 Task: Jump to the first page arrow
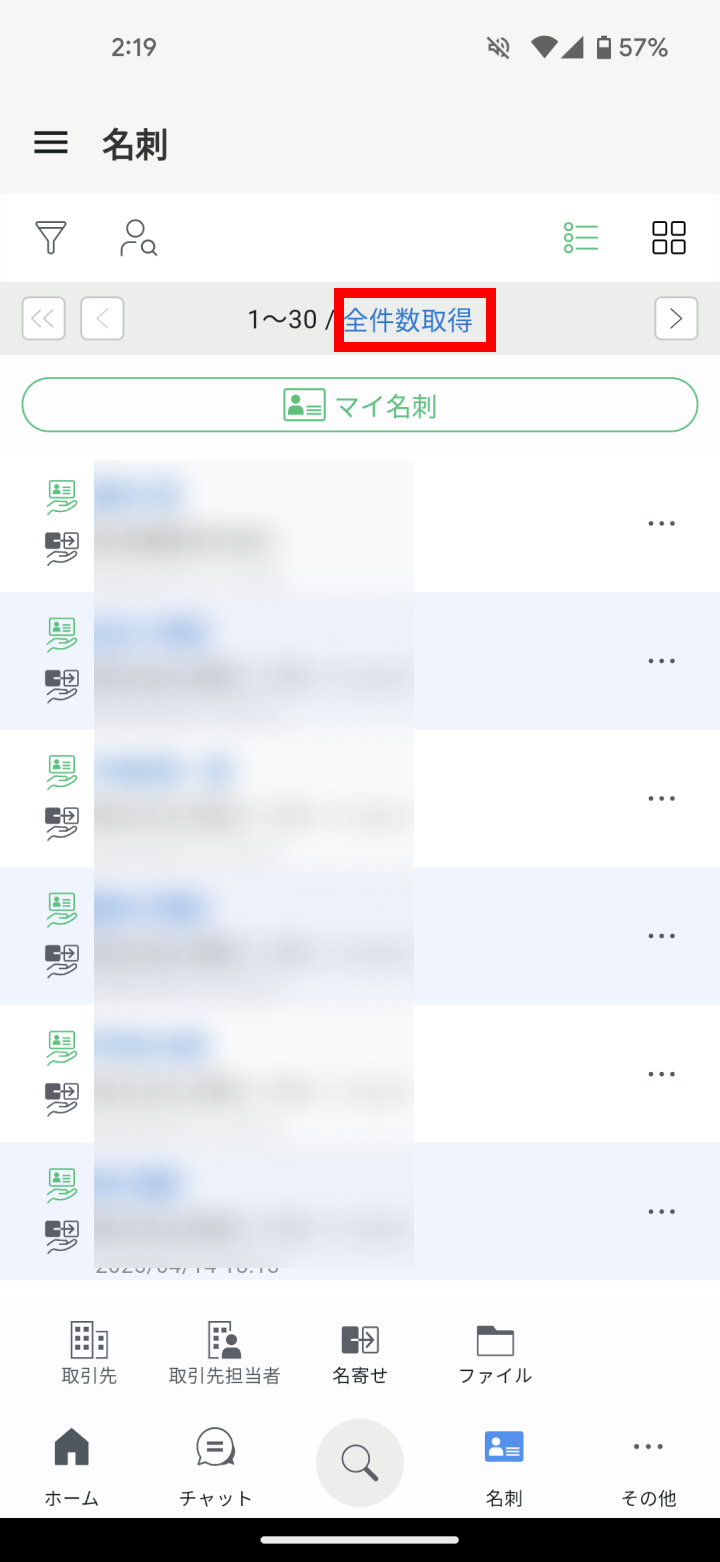pyautogui.click(x=43, y=319)
